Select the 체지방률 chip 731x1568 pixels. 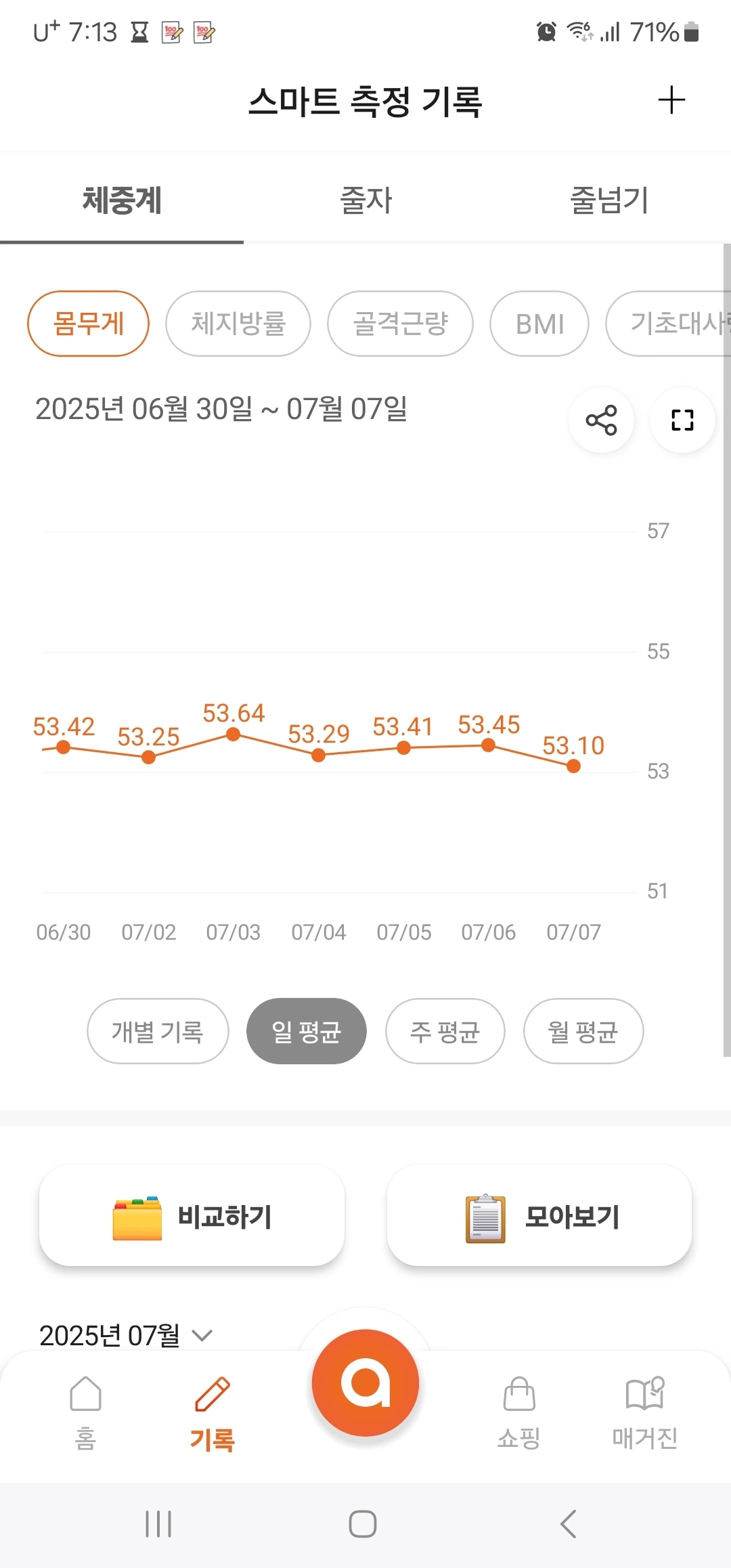238,324
